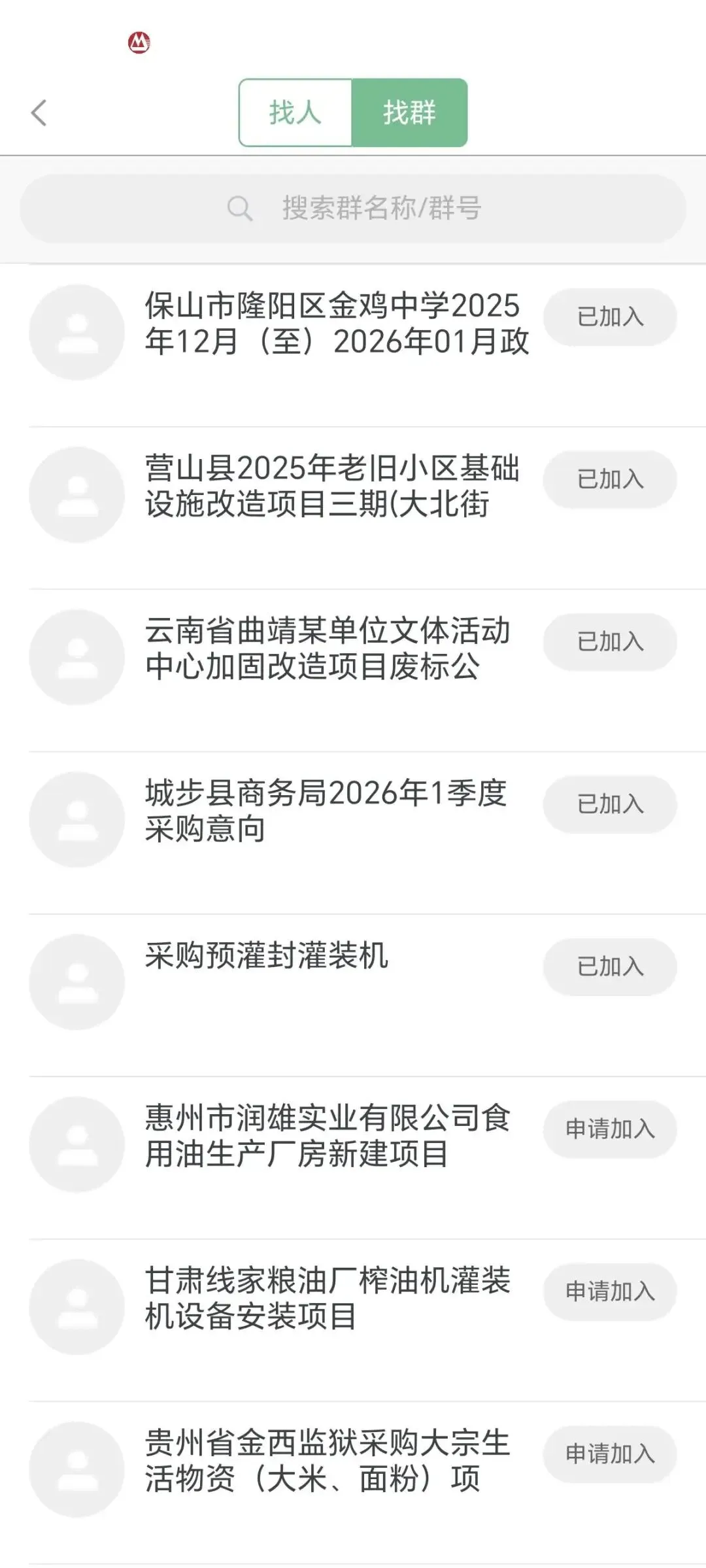Viewport: 706px width, 1568px height.
Task: Open the 营山县2025年老旧小区 group
Action: point(332,486)
